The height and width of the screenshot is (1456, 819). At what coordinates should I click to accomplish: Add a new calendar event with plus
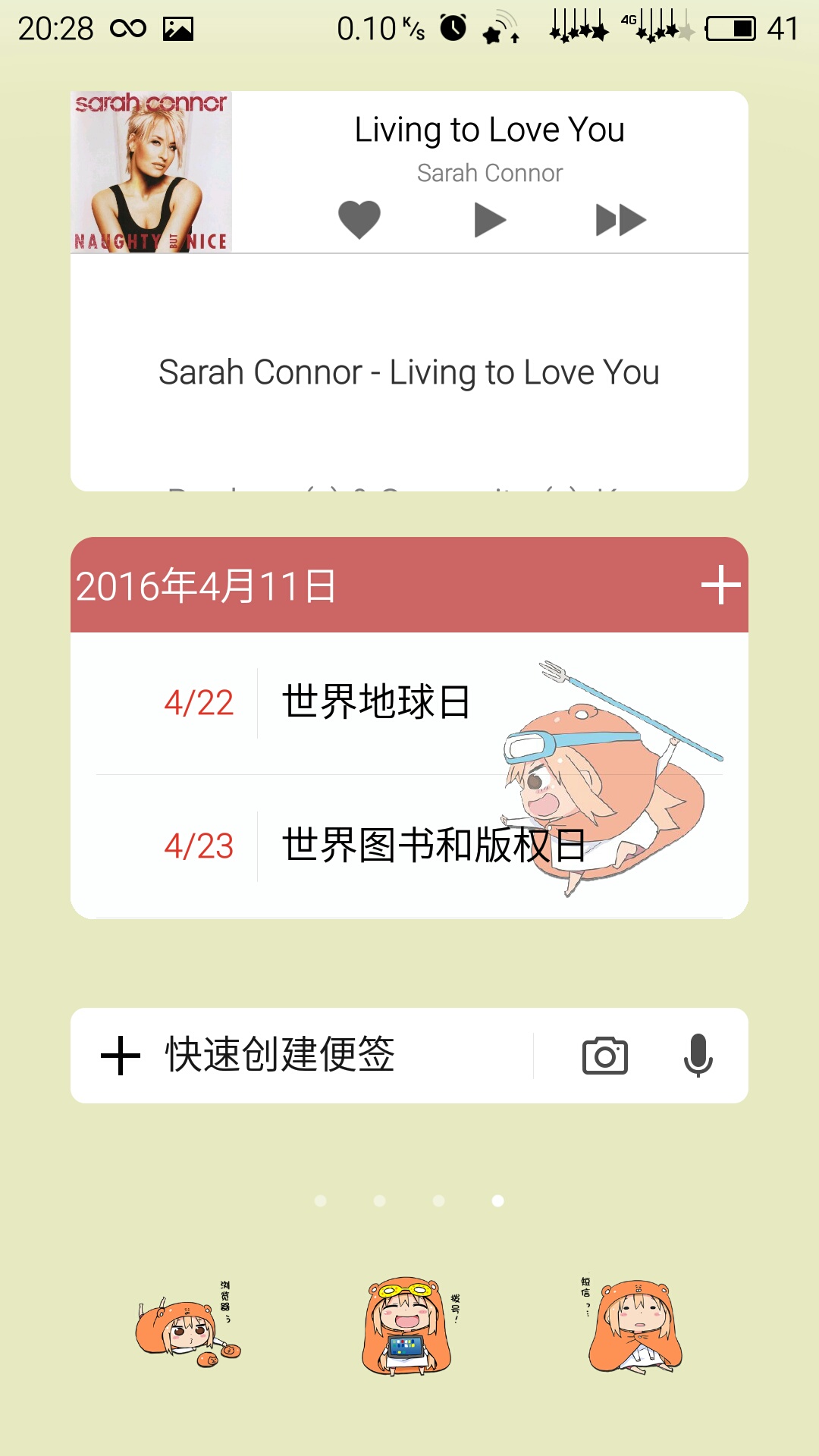[720, 585]
